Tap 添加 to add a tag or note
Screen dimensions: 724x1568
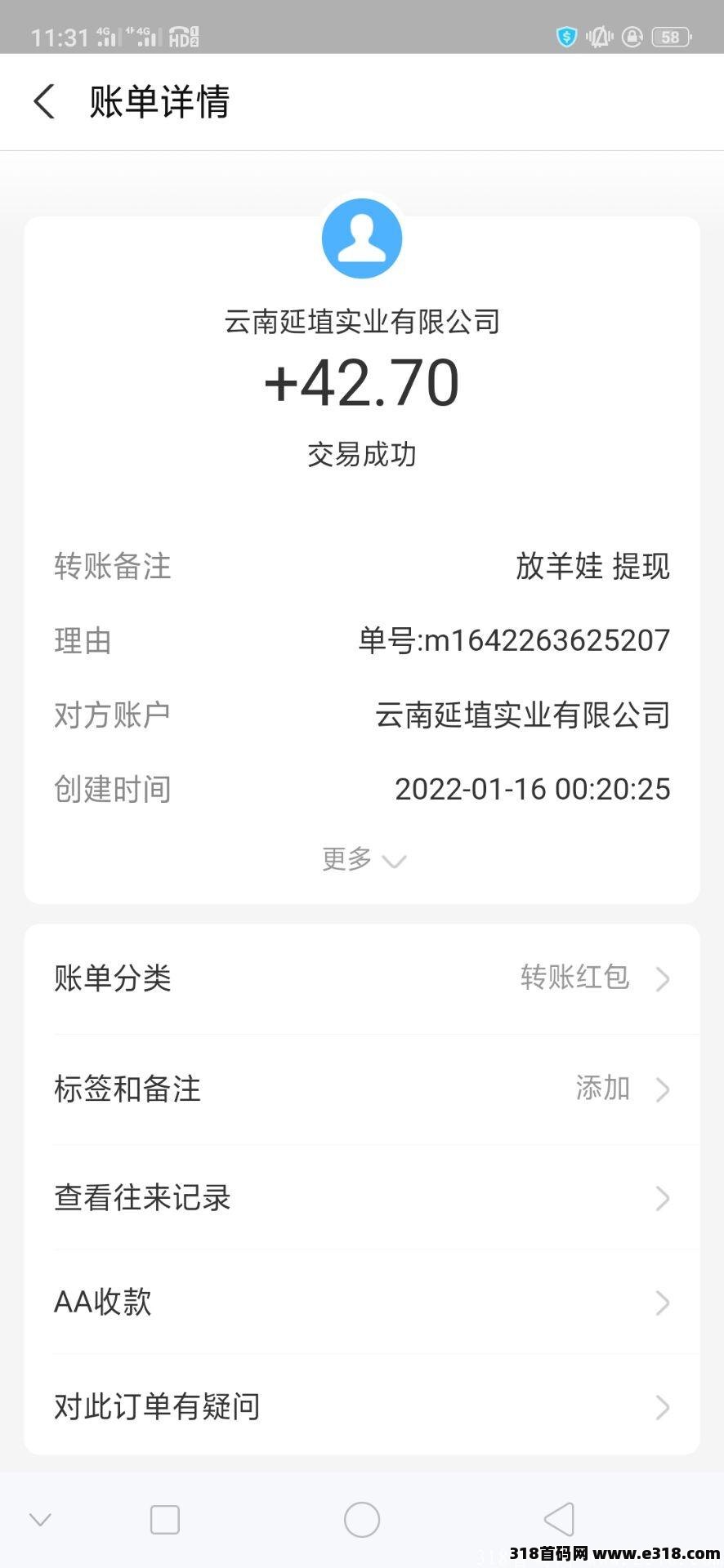(x=602, y=1089)
